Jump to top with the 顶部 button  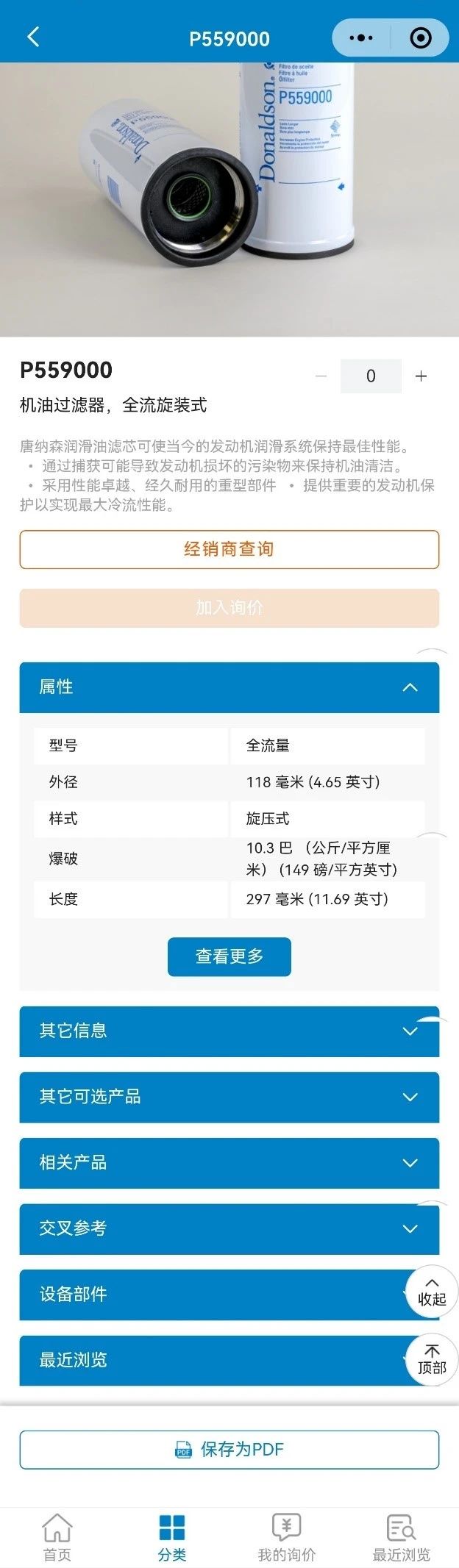tap(432, 1359)
